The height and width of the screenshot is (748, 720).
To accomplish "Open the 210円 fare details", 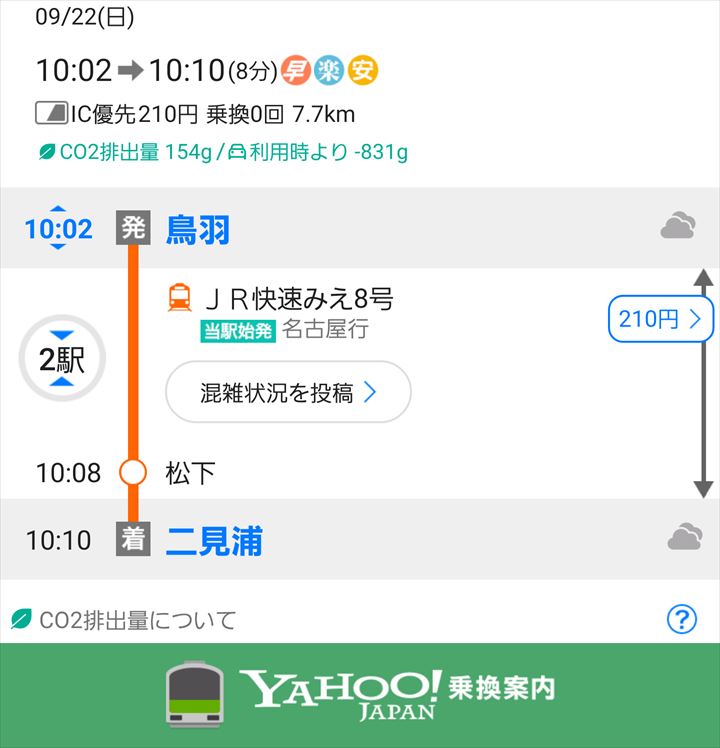I will [x=660, y=319].
